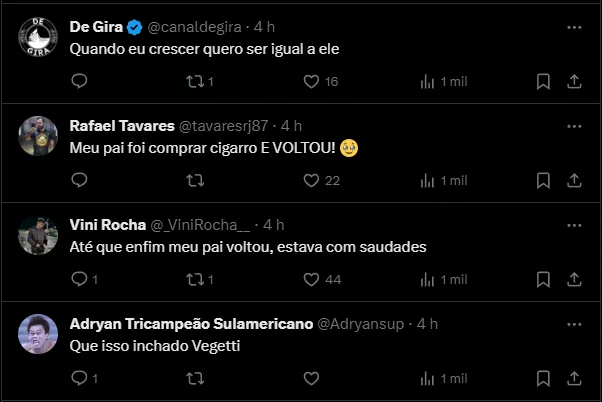Reply to Adryan's Vegetti comment

point(80,378)
